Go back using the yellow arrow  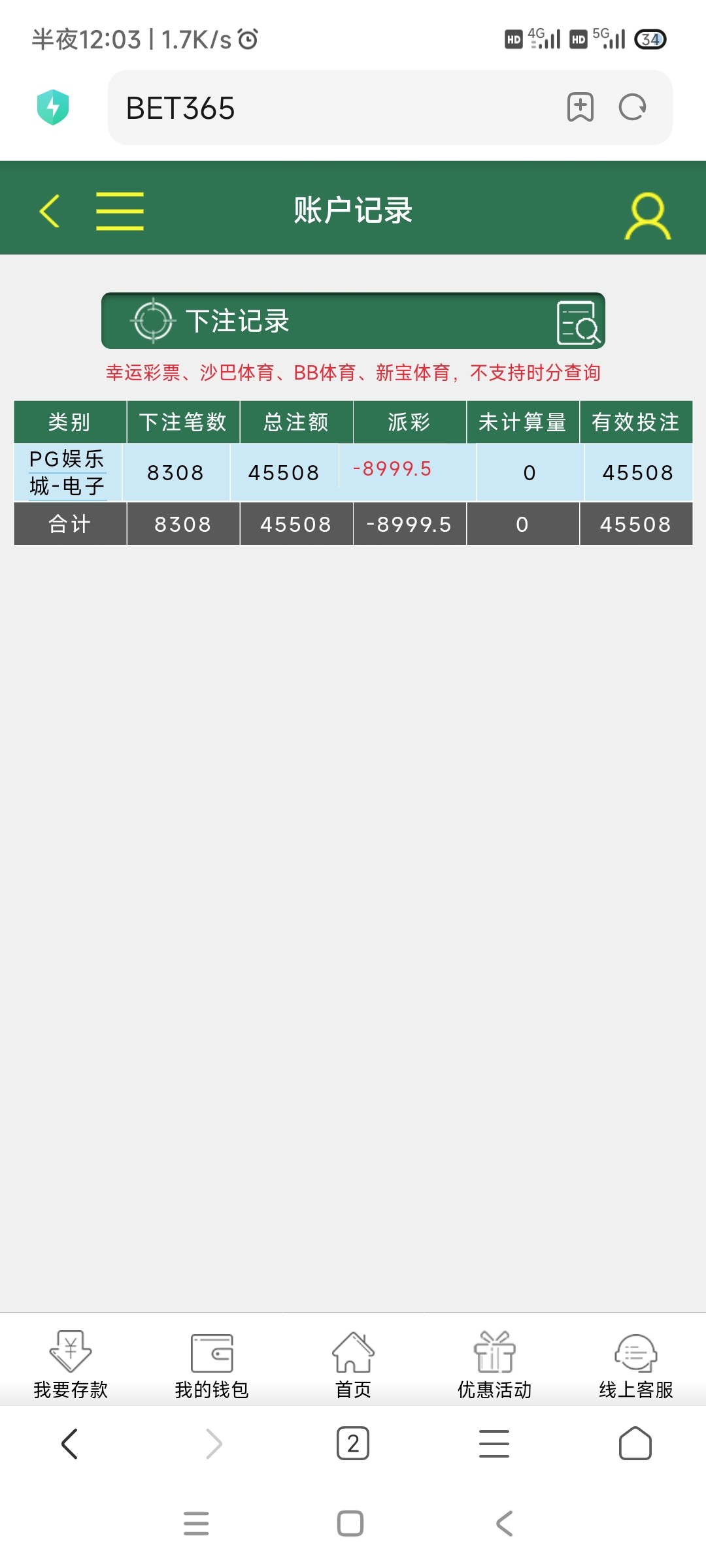click(x=50, y=211)
